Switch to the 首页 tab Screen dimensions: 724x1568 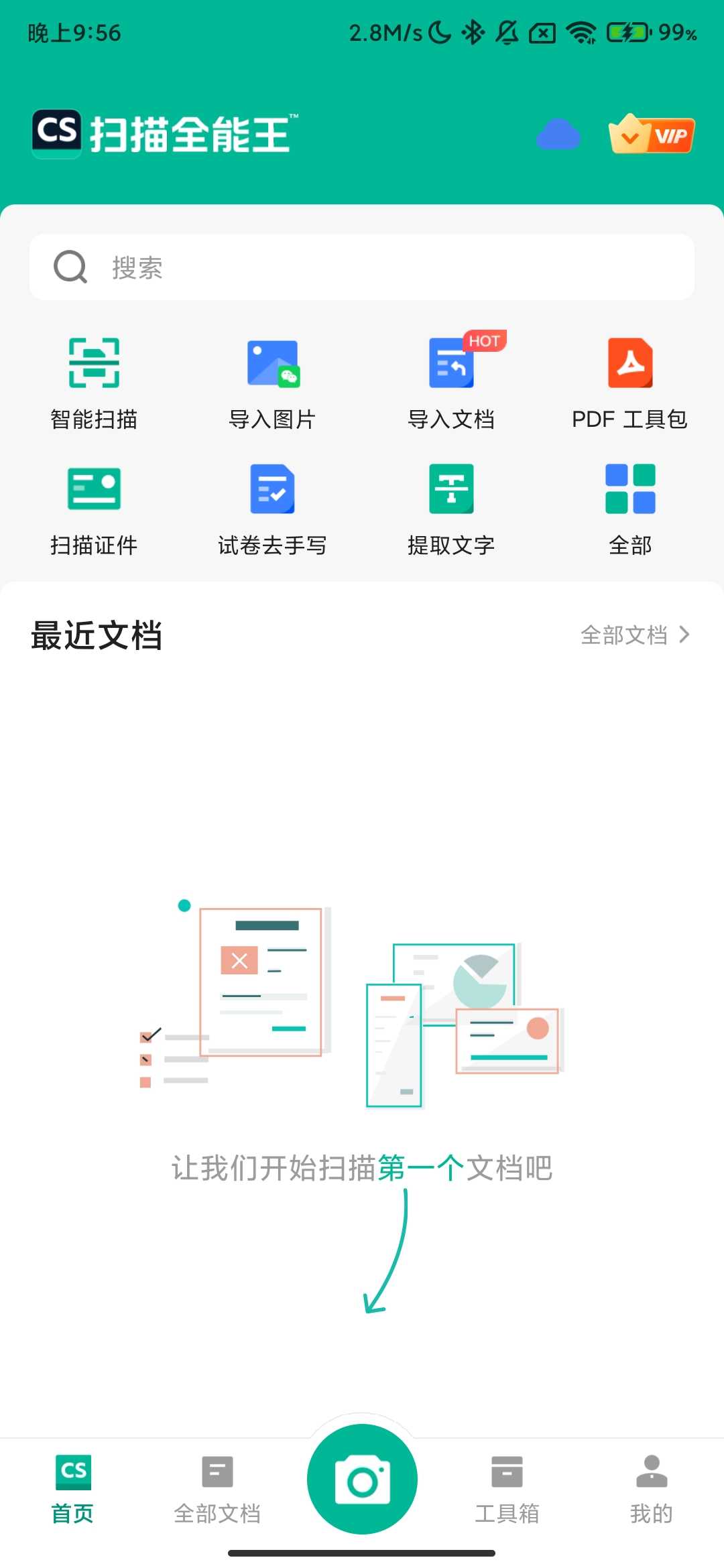click(x=72, y=1489)
